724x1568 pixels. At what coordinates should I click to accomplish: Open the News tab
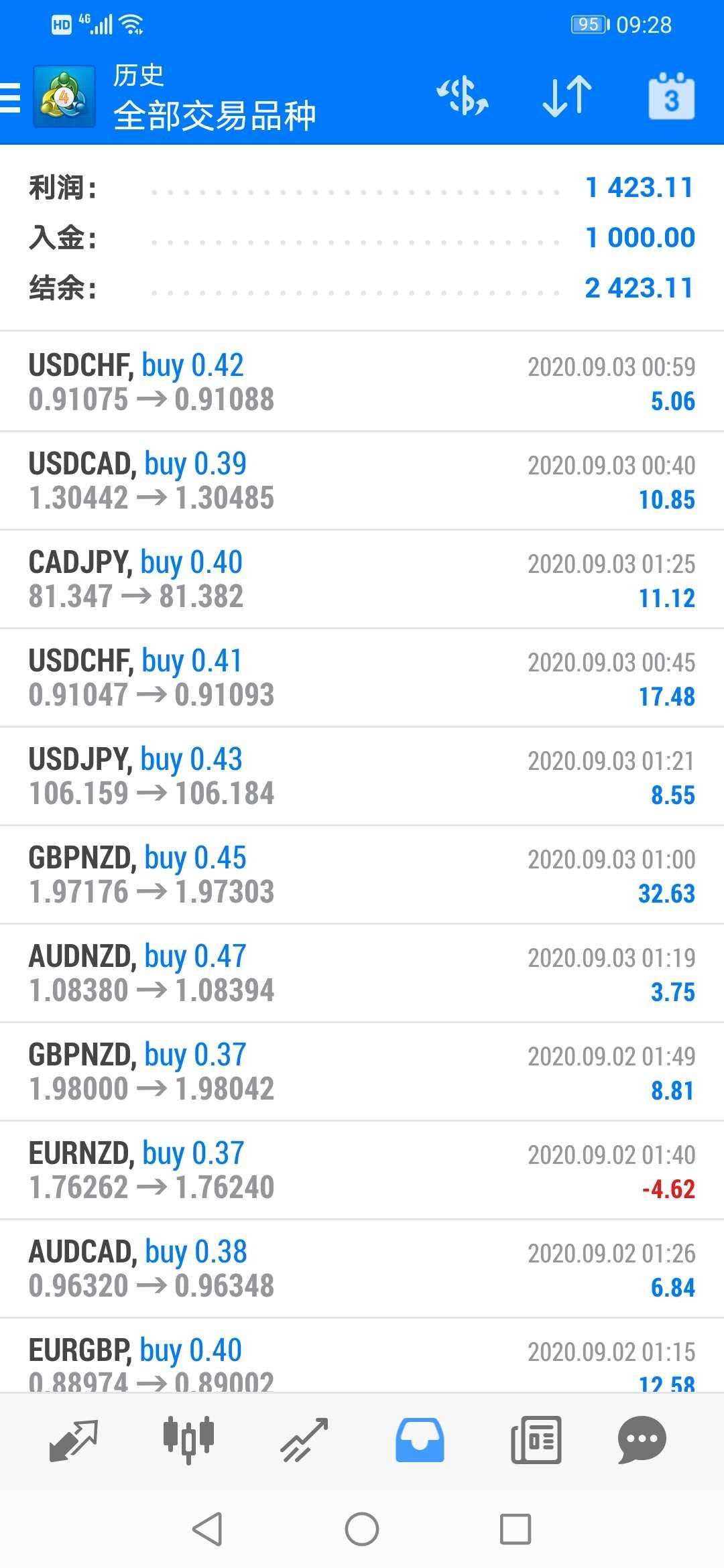click(536, 1439)
